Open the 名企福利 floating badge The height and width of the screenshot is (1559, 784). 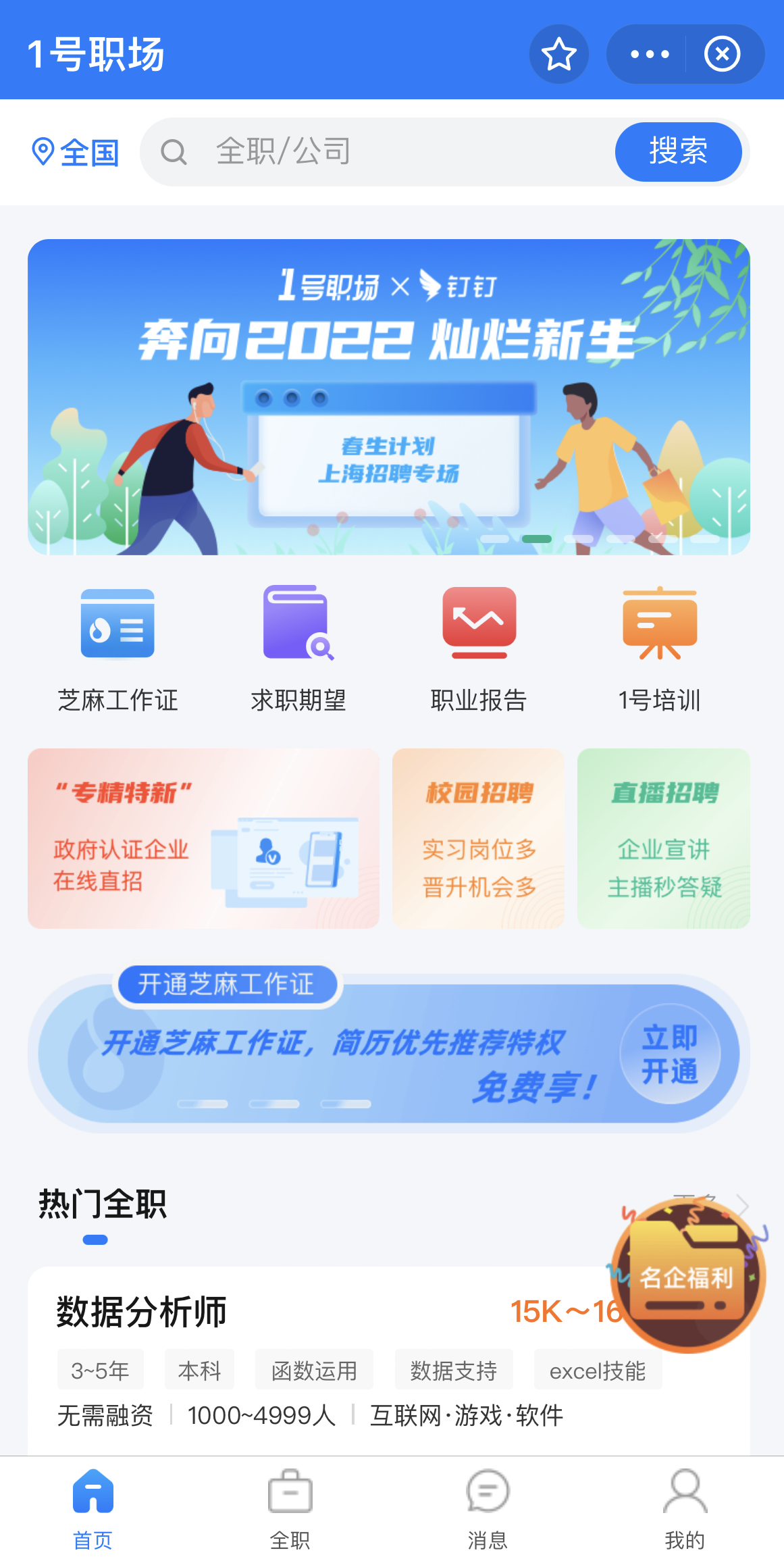(x=687, y=1275)
